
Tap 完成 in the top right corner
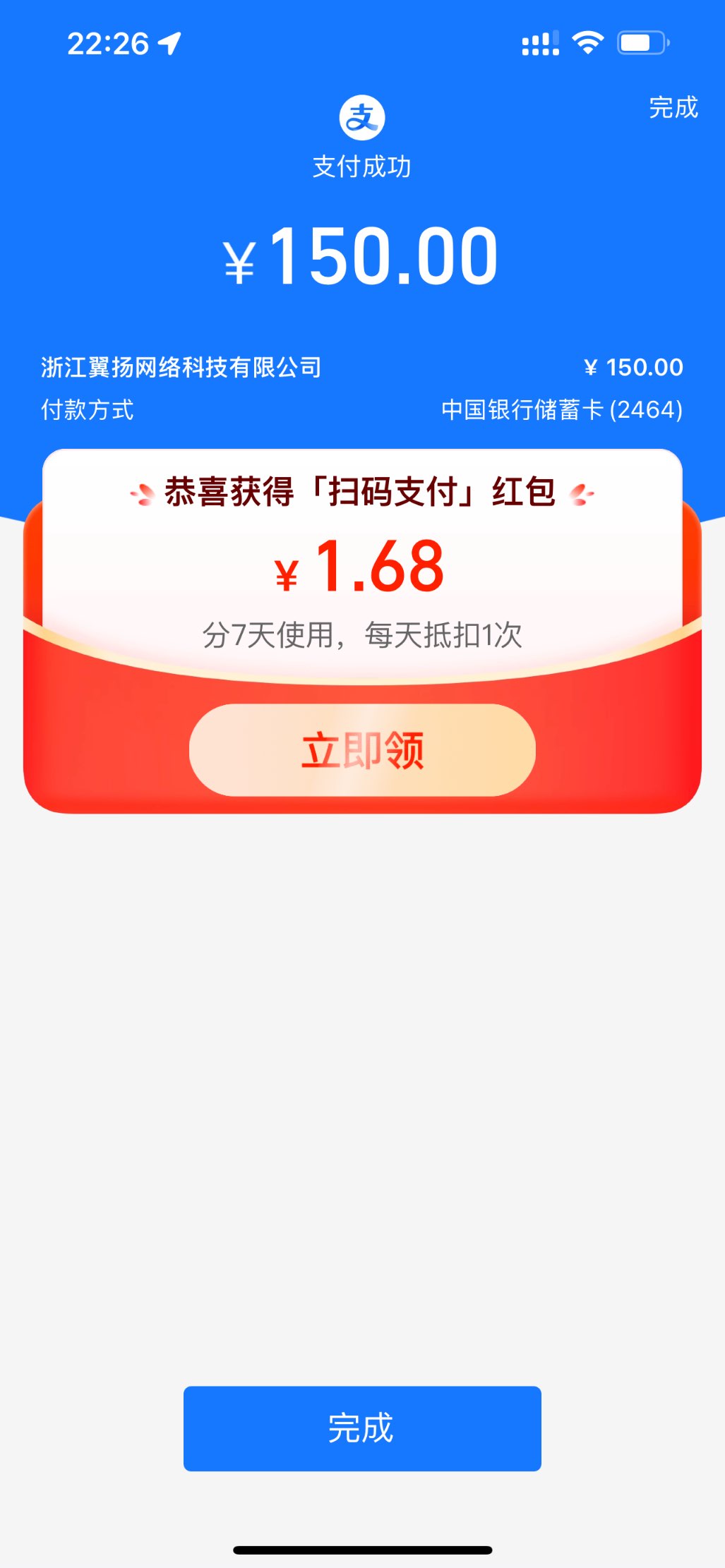pyautogui.click(x=673, y=108)
